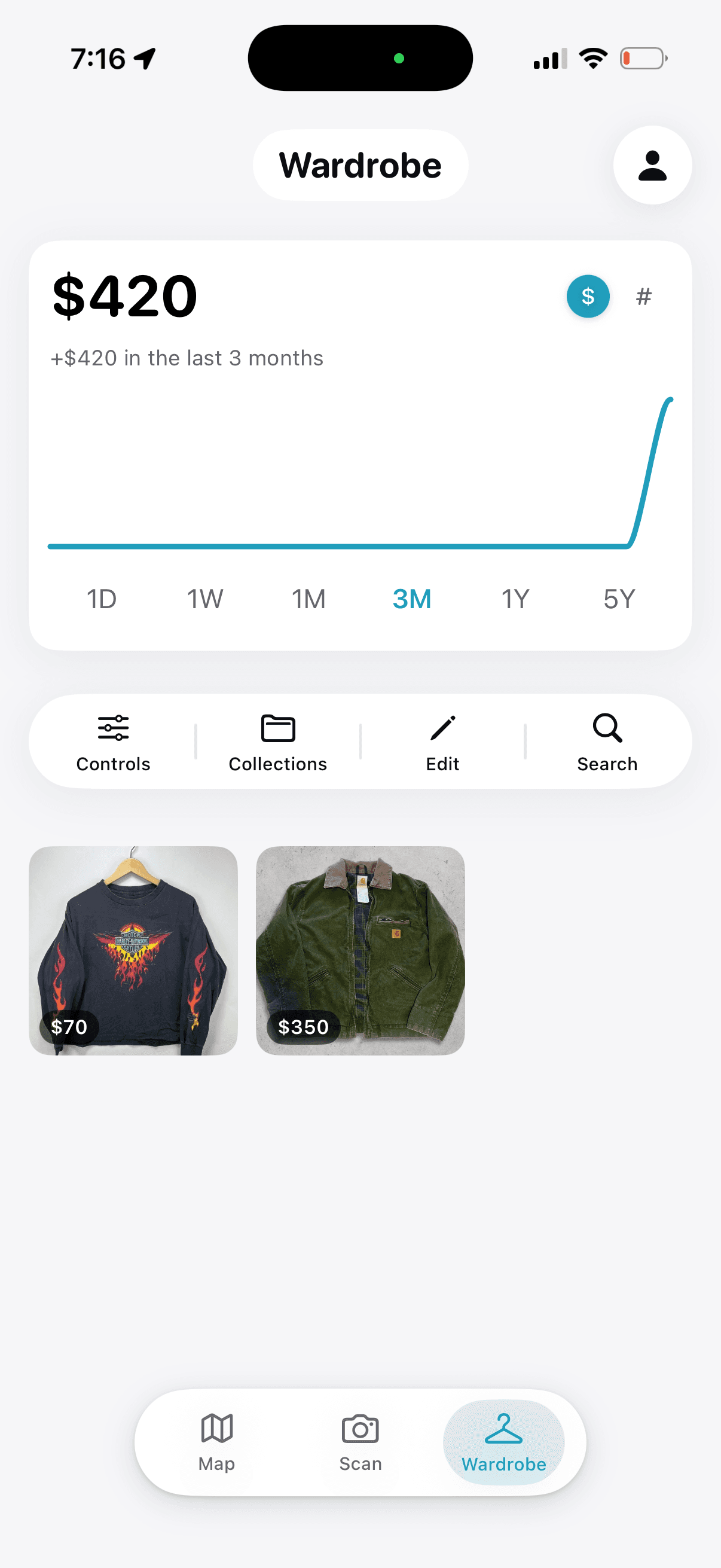The image size is (721, 1568).
Task: Enable the 1D chart timeframe
Action: [100, 599]
